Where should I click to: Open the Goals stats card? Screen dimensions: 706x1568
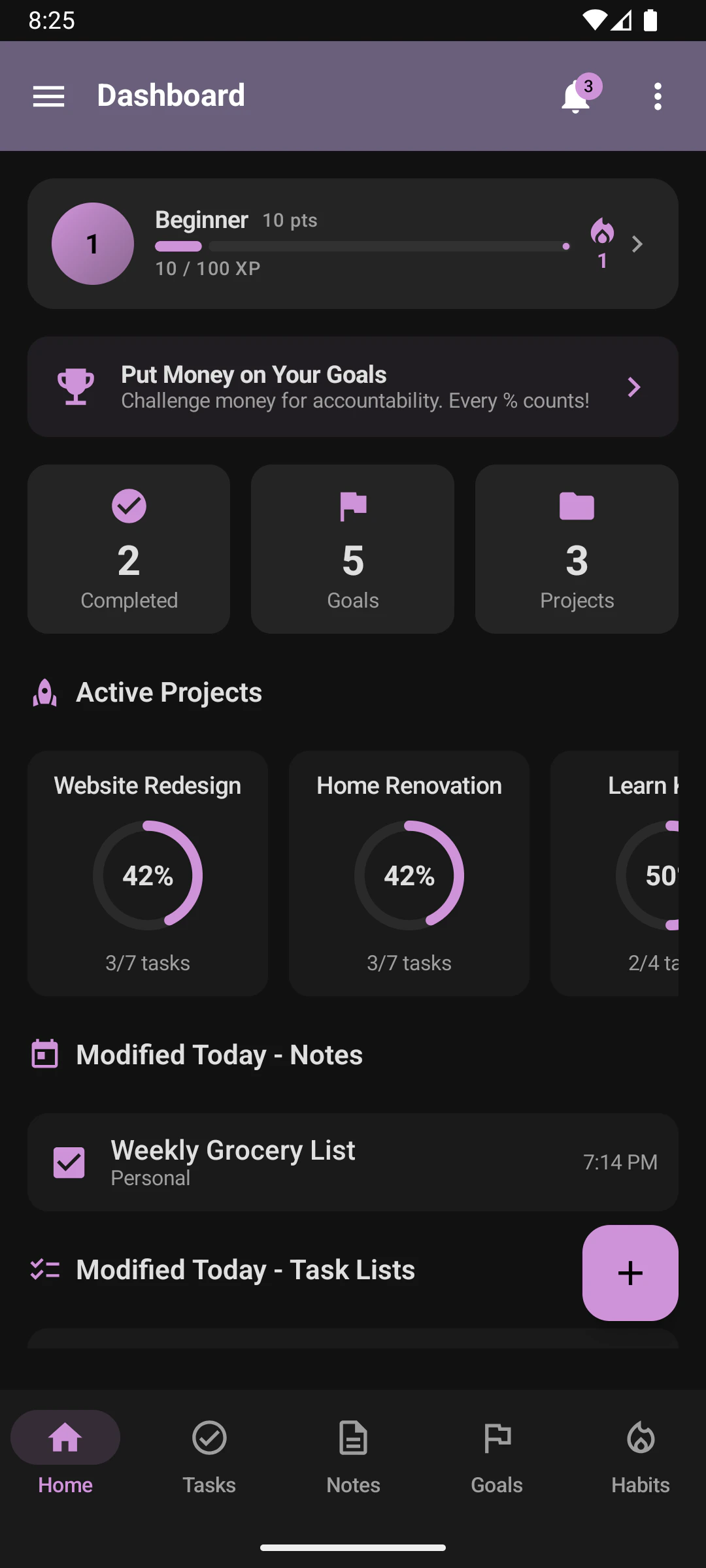[353, 549]
